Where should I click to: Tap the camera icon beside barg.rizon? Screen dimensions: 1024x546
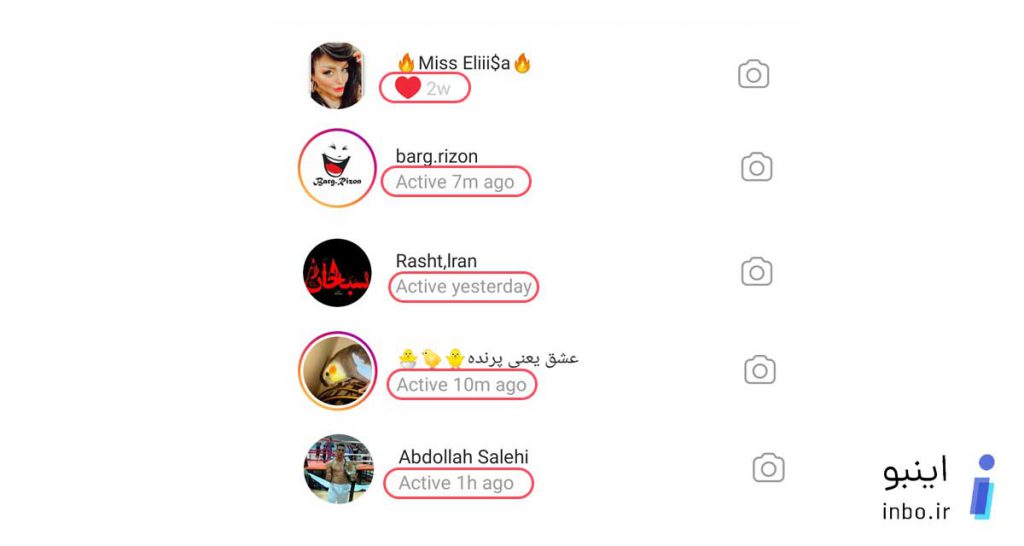756,168
